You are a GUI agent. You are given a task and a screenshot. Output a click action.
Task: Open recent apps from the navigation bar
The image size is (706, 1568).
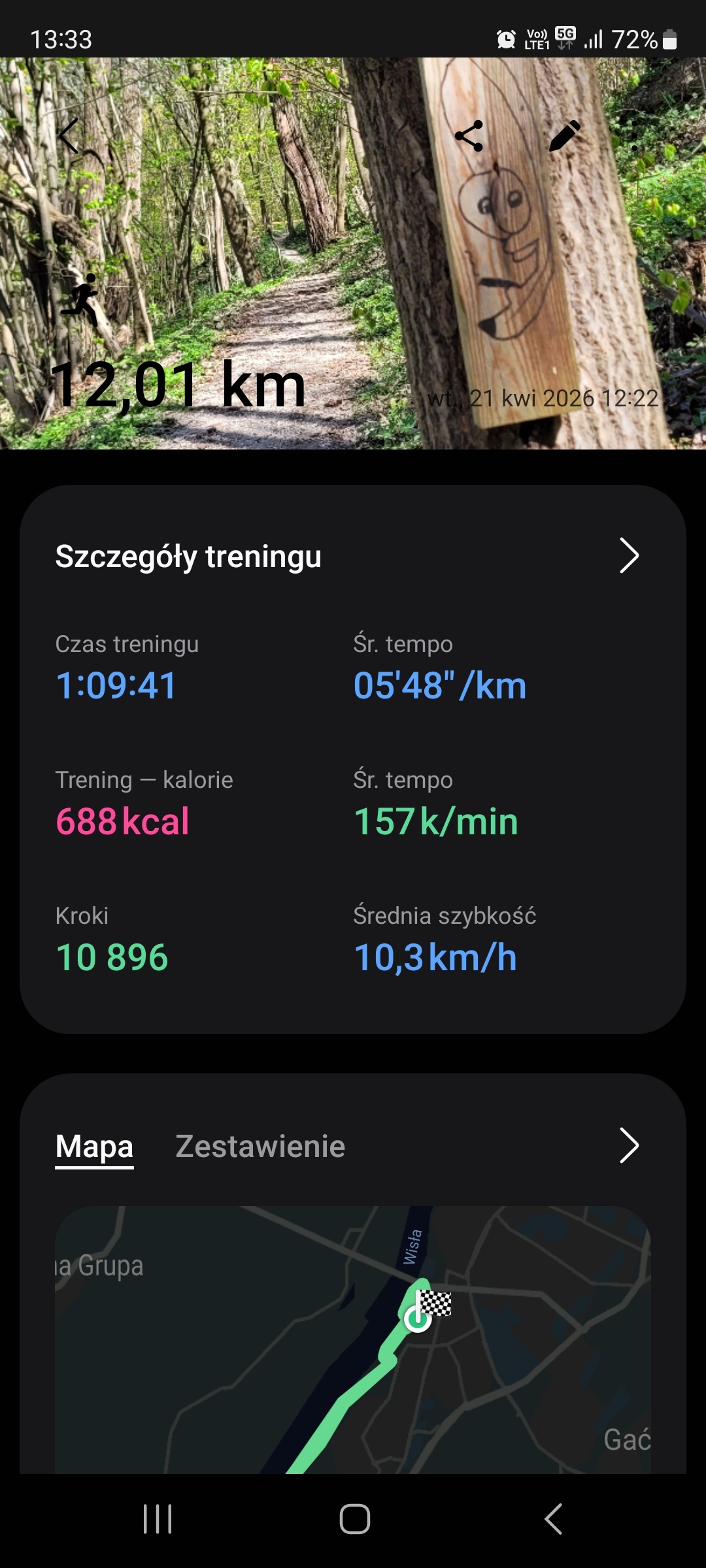coord(158,1519)
